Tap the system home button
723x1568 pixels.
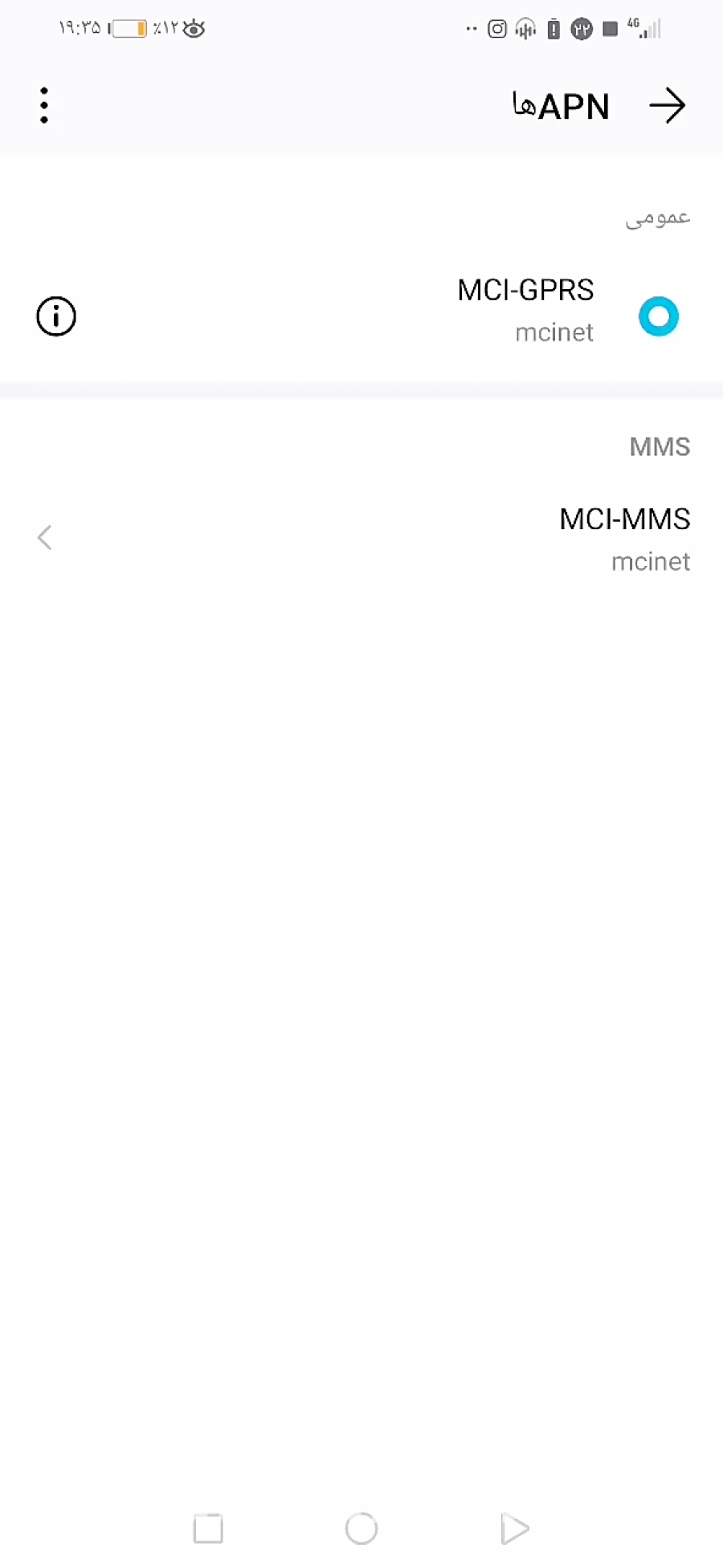point(361,1528)
